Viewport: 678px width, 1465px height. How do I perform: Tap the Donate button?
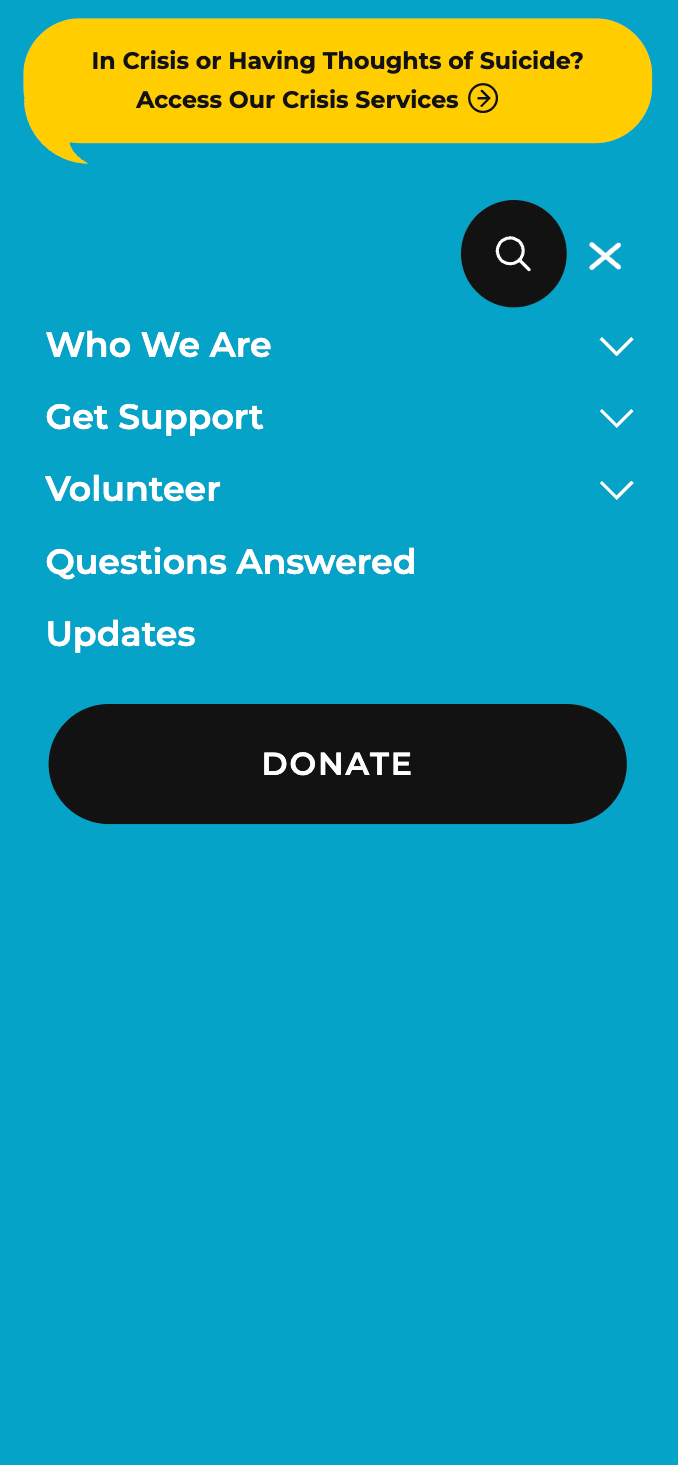tap(337, 764)
